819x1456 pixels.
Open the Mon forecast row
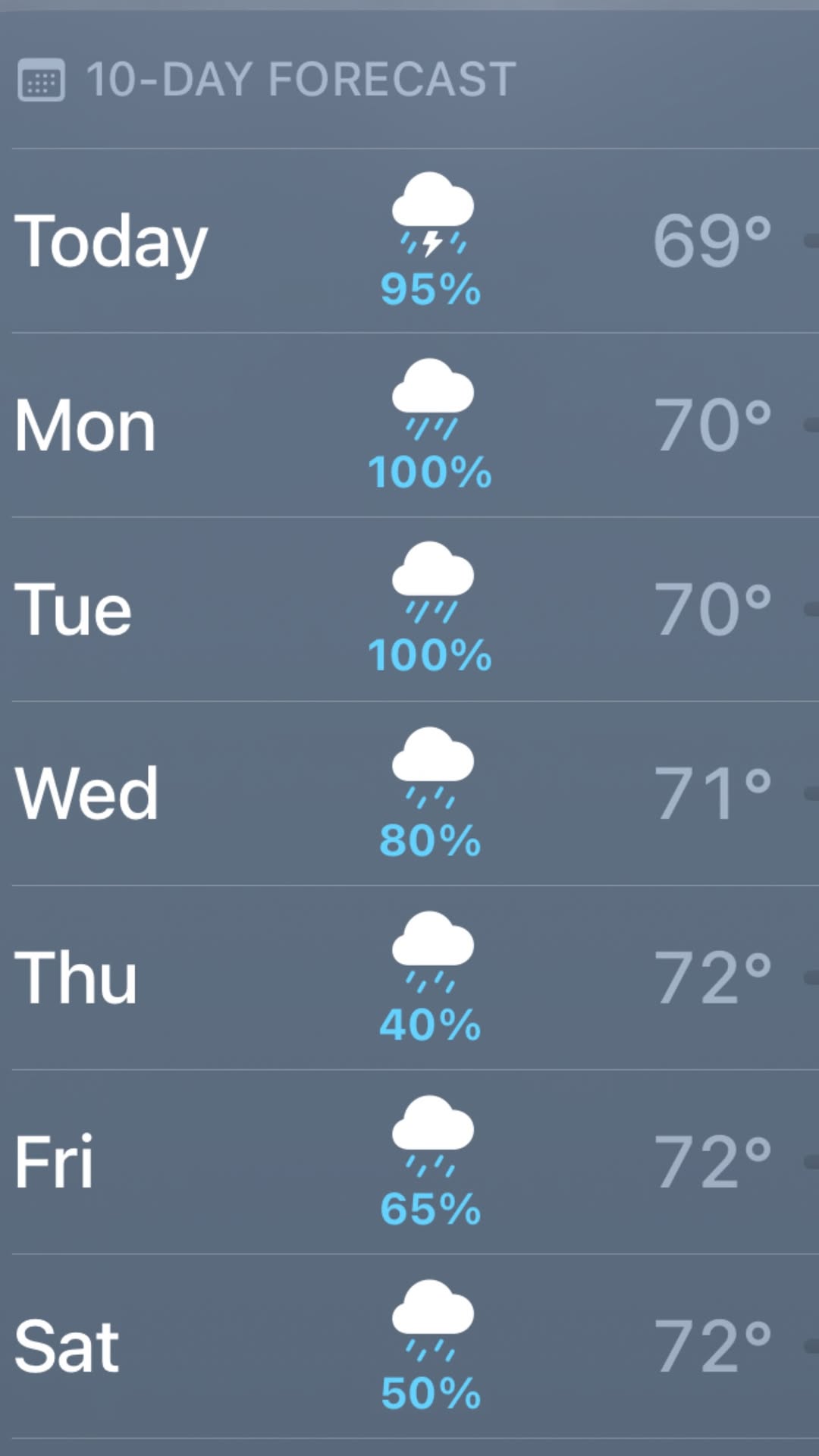pos(409,425)
